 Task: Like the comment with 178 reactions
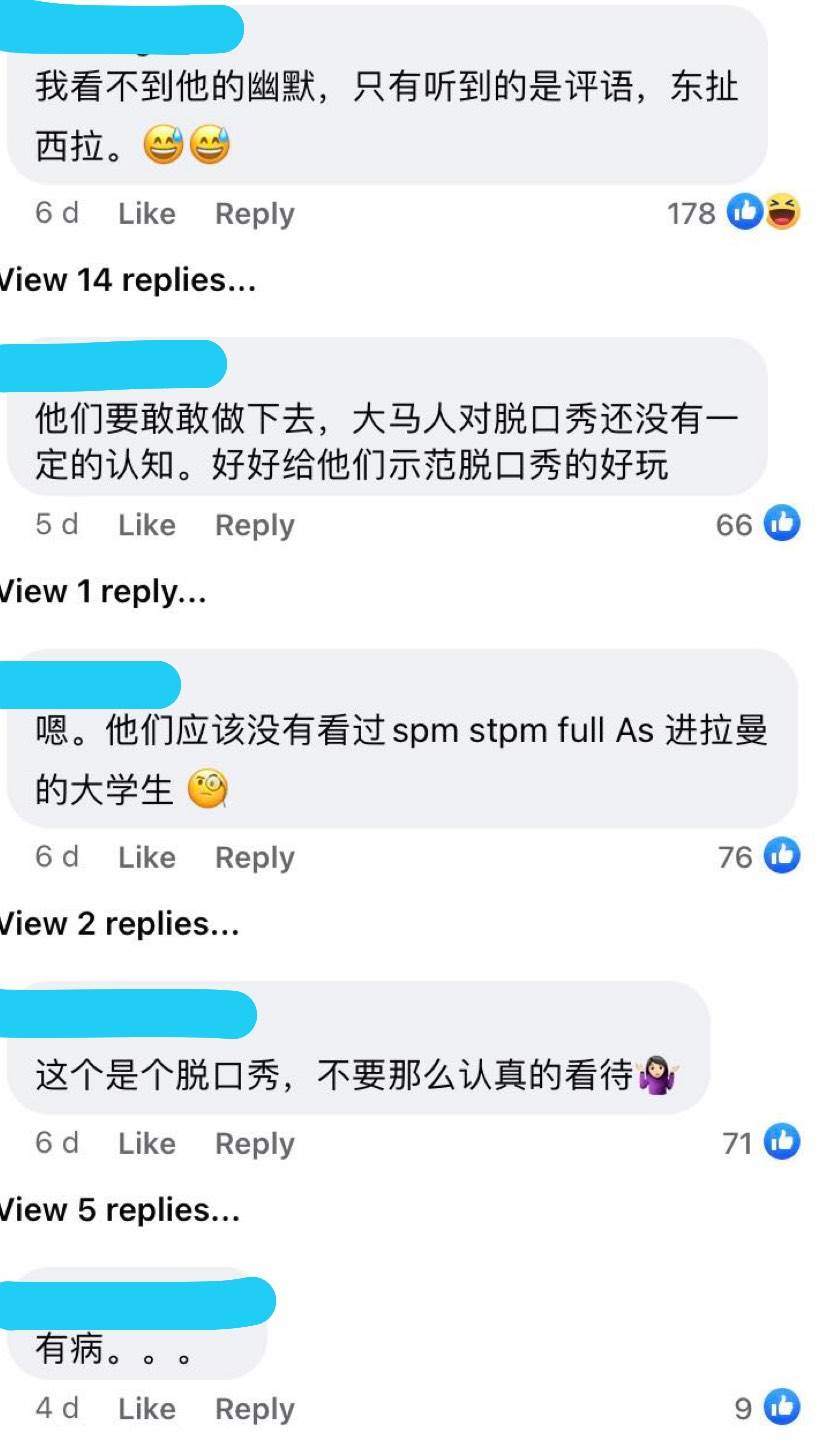tap(146, 213)
